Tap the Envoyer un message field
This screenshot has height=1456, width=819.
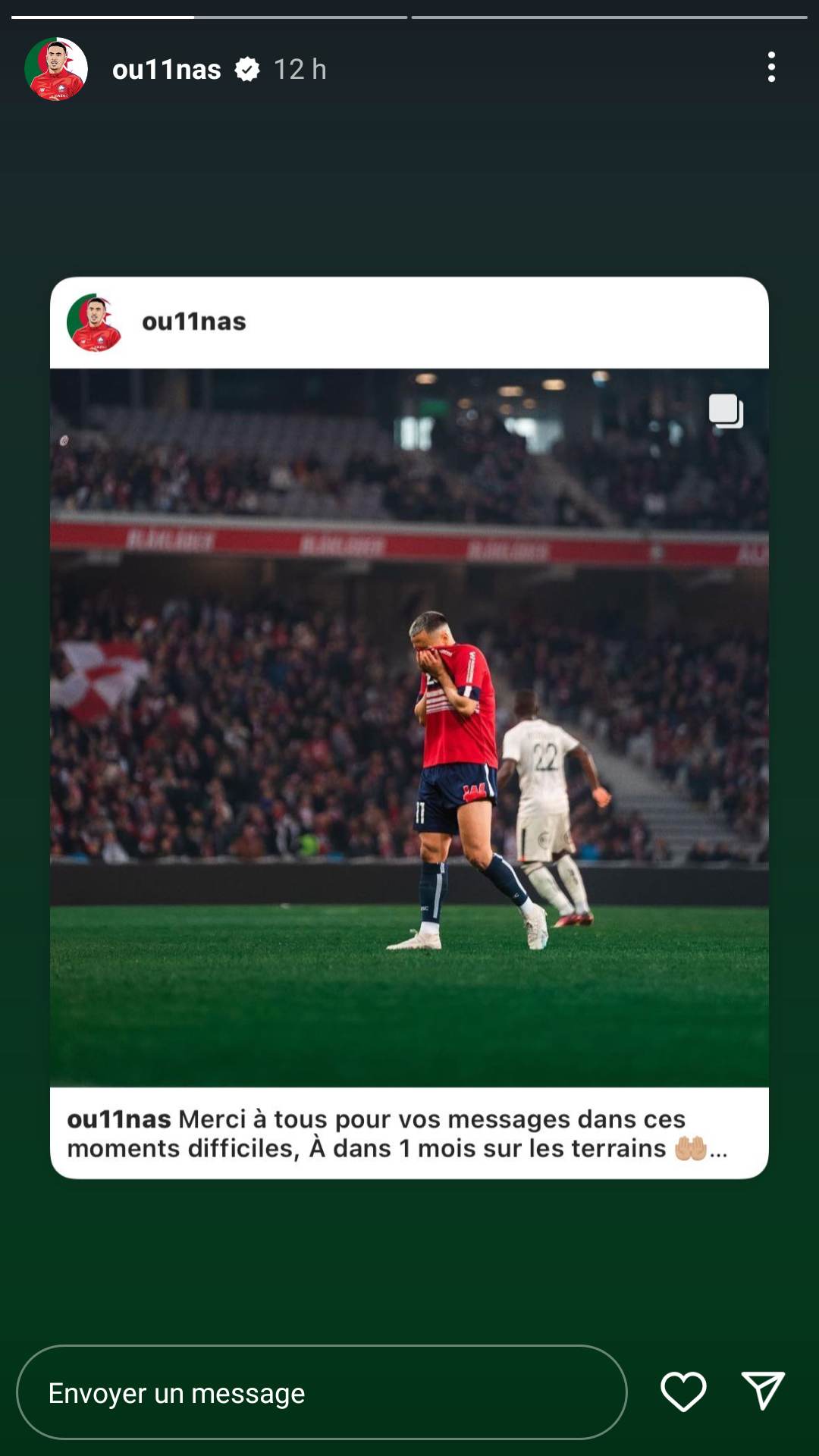tap(322, 1393)
